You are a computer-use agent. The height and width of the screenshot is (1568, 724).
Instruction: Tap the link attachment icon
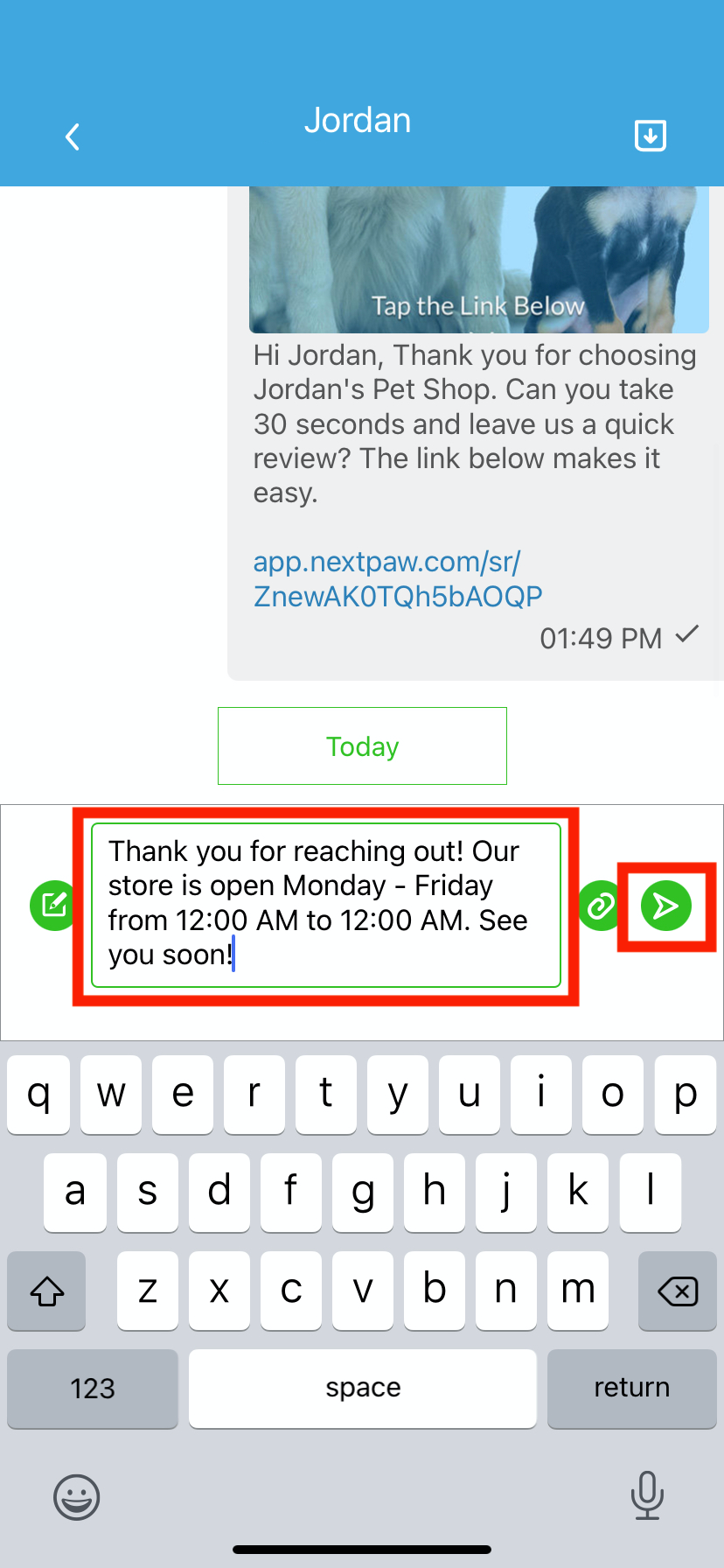coord(601,906)
